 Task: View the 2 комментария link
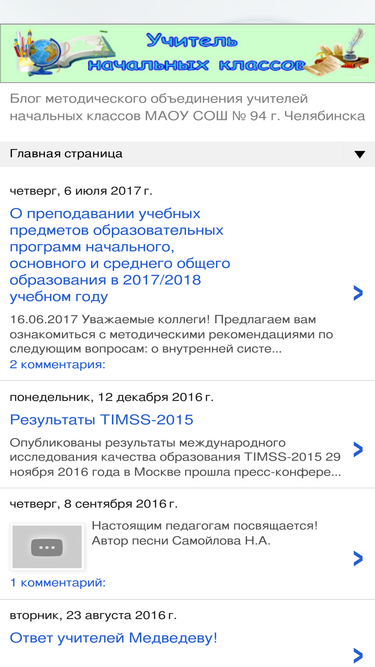pyautogui.click(x=57, y=365)
